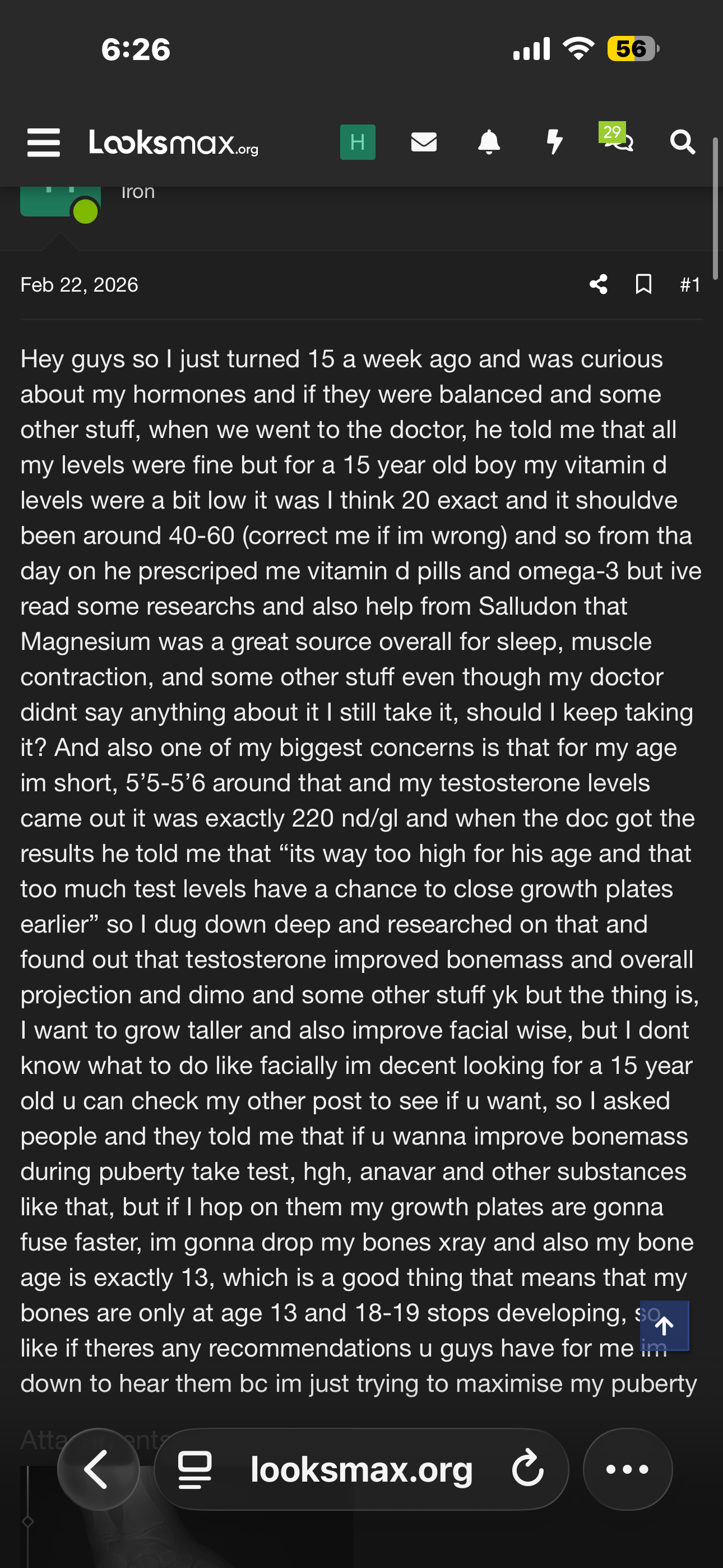Go back in the browser

[x=98, y=1469]
